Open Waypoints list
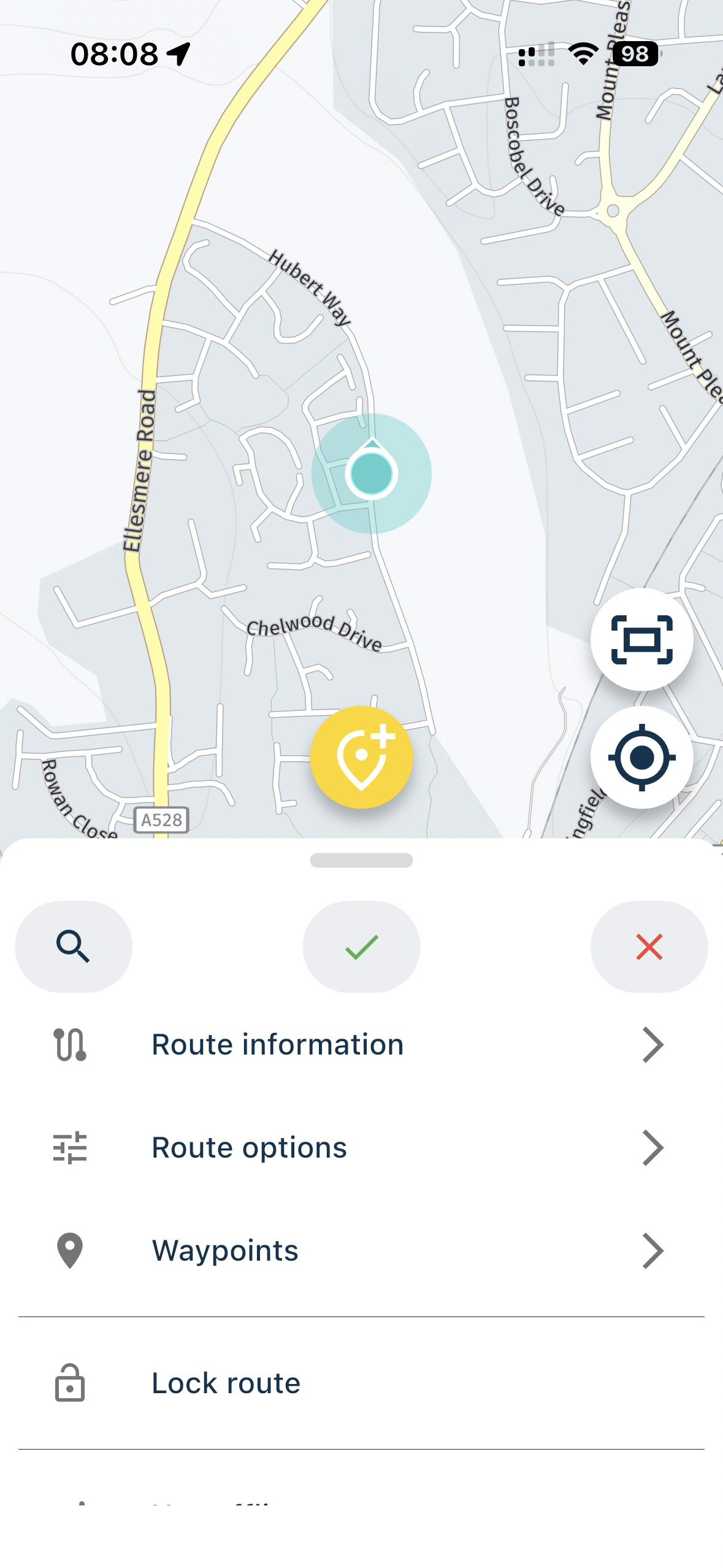 (361, 1250)
